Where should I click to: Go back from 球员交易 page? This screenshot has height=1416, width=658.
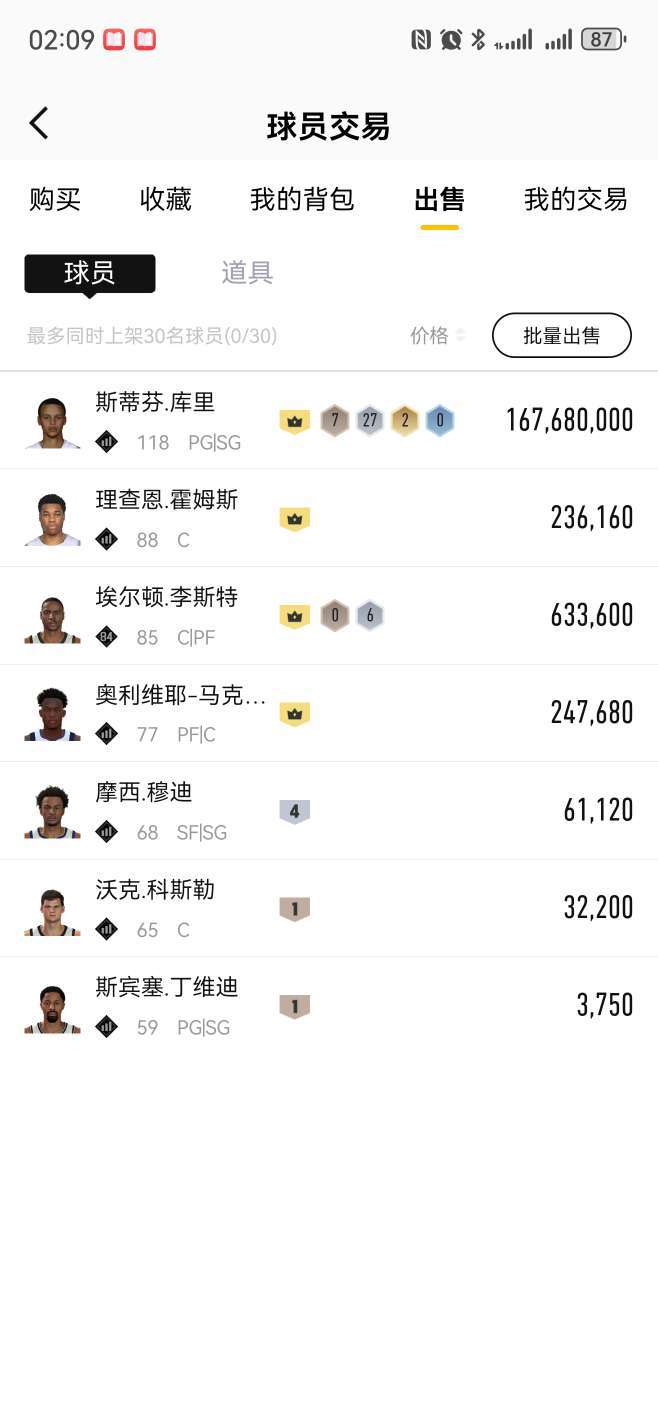point(39,124)
